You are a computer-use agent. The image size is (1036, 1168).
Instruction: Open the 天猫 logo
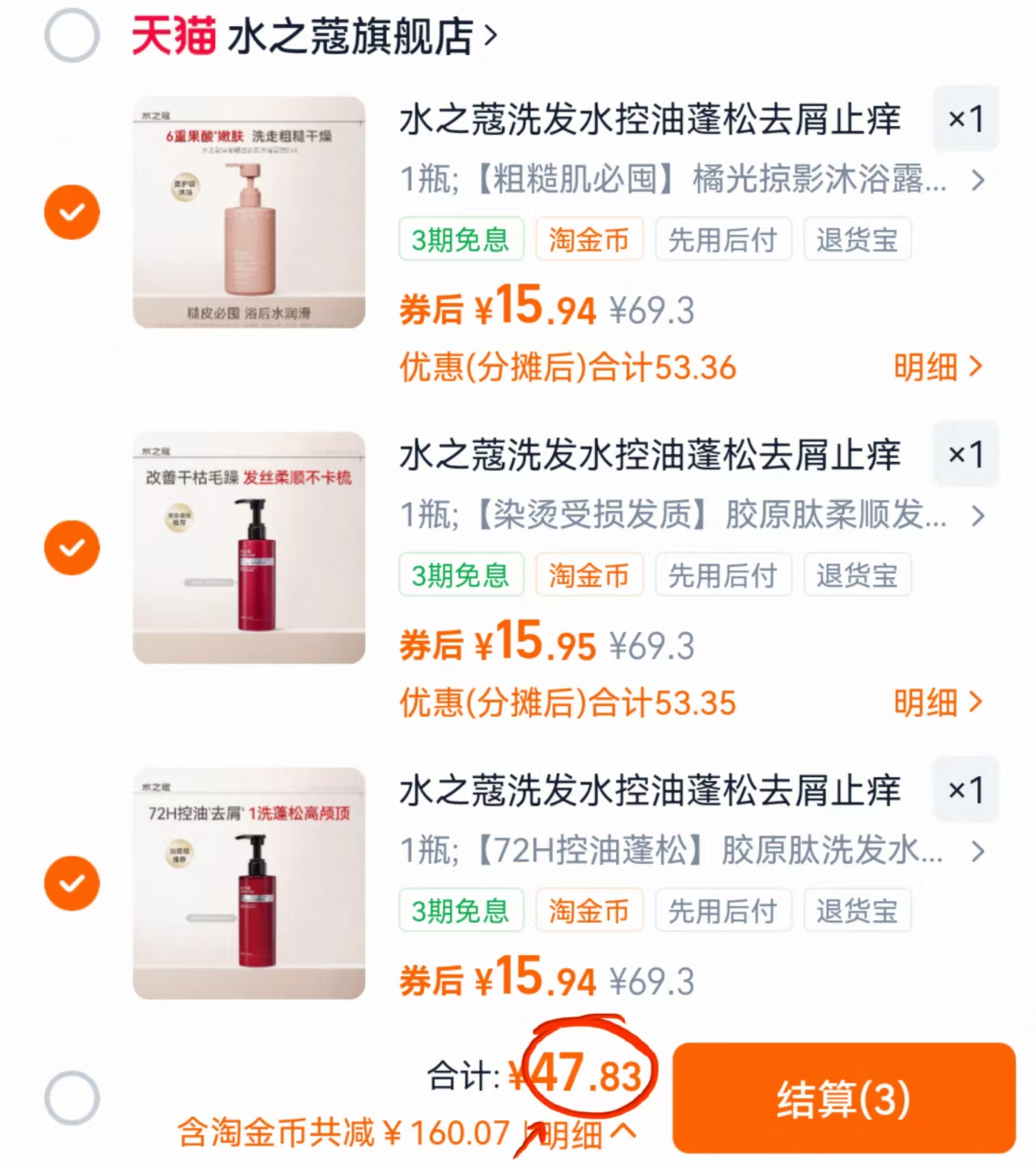pyautogui.click(x=174, y=34)
